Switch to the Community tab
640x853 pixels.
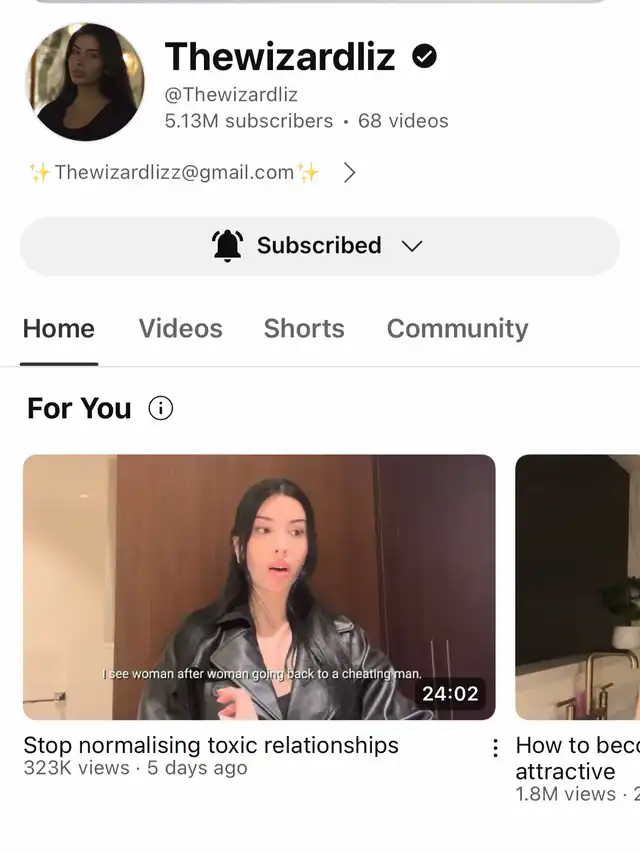(457, 329)
